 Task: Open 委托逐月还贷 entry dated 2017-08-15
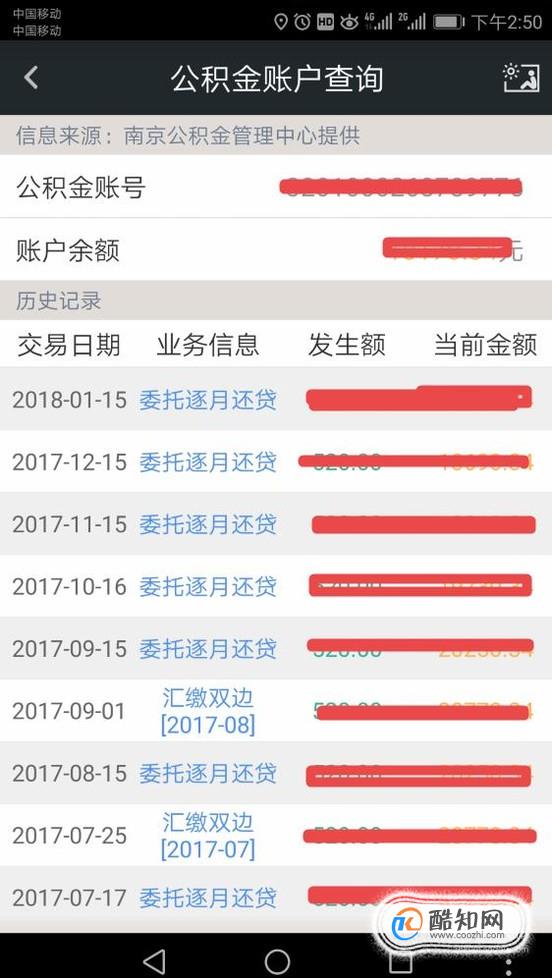(x=208, y=773)
